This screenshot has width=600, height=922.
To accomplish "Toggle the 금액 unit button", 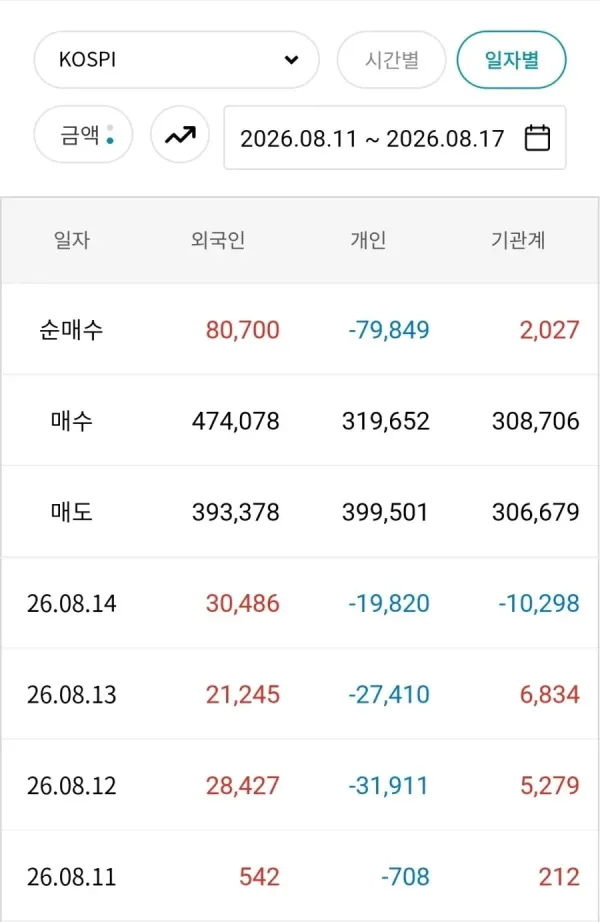I will coord(84,135).
